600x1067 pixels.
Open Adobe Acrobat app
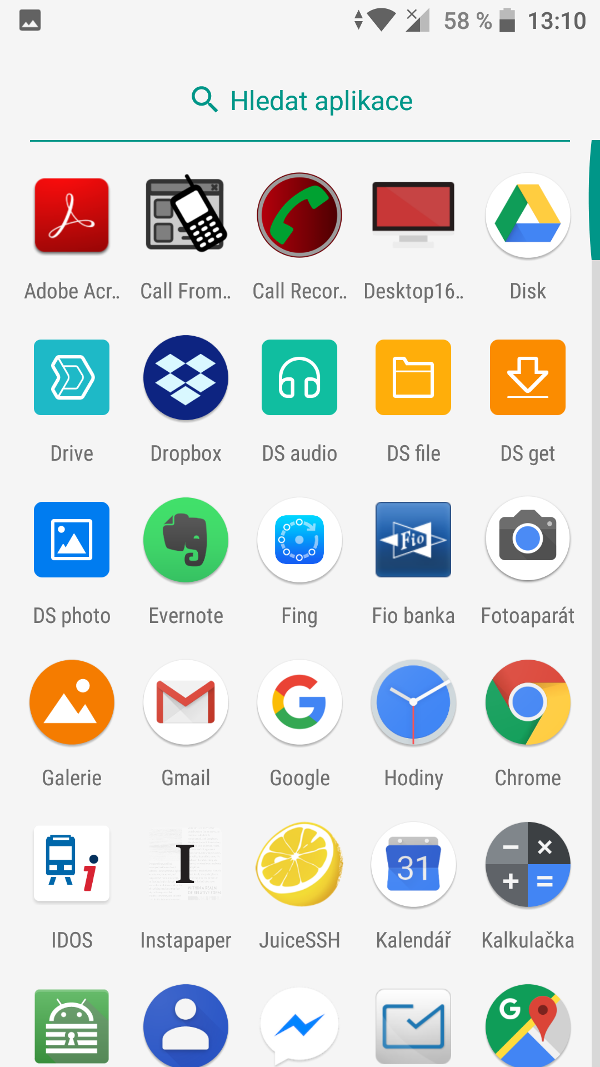point(72,216)
